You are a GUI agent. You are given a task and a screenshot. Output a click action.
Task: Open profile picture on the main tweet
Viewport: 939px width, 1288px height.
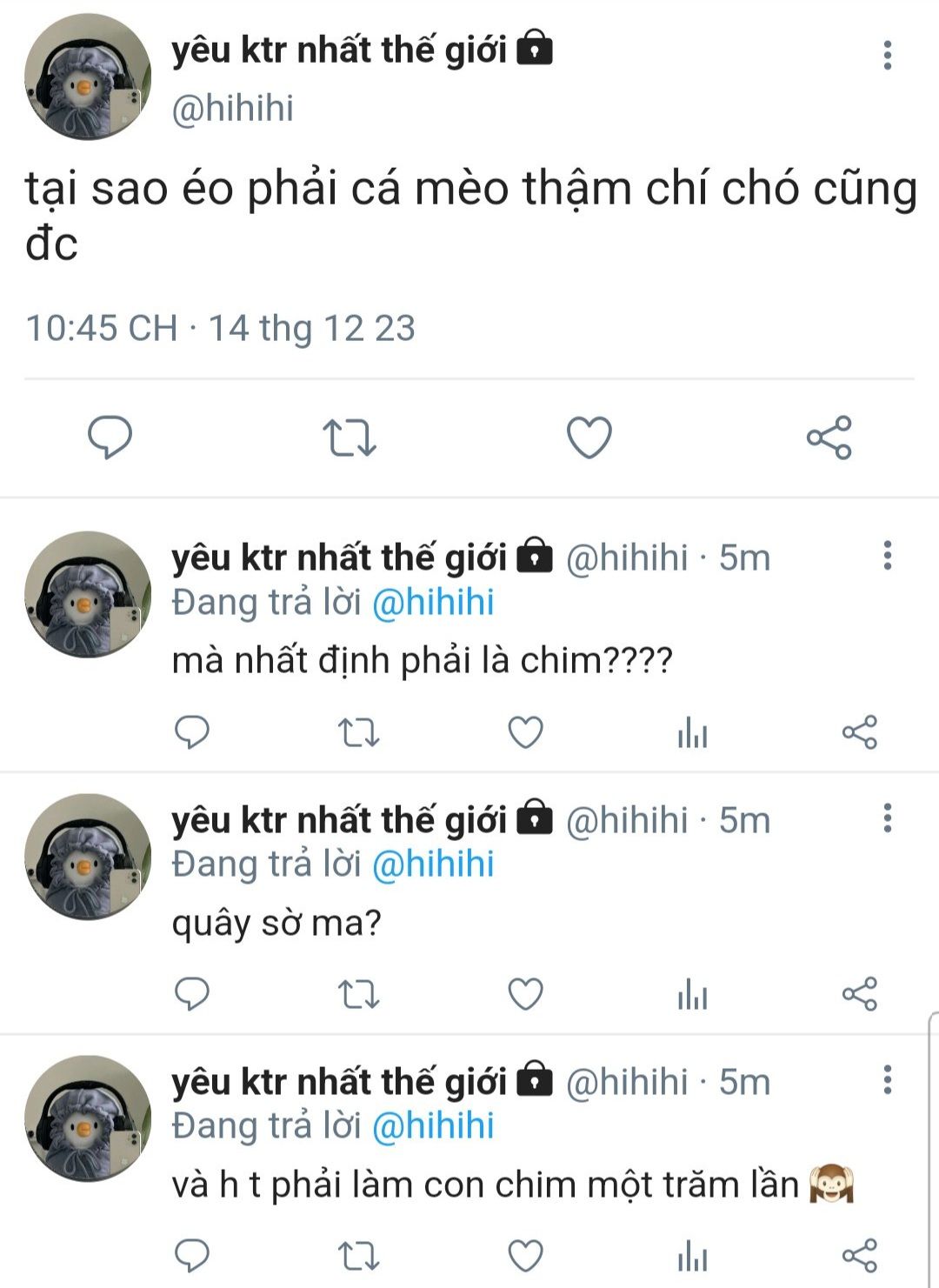(87, 77)
